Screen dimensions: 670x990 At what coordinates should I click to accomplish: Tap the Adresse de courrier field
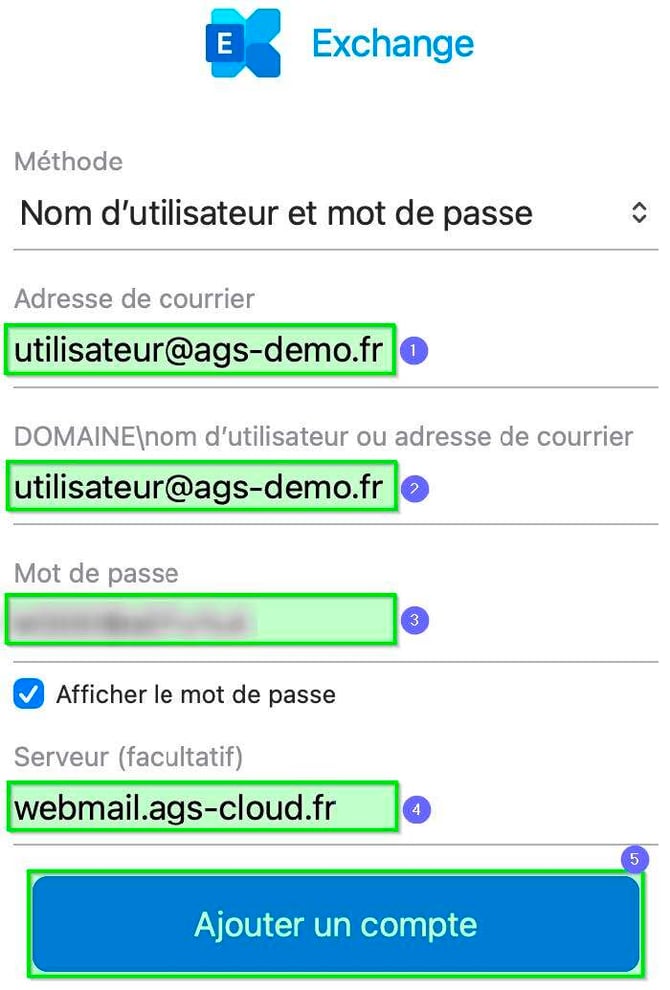coord(200,351)
